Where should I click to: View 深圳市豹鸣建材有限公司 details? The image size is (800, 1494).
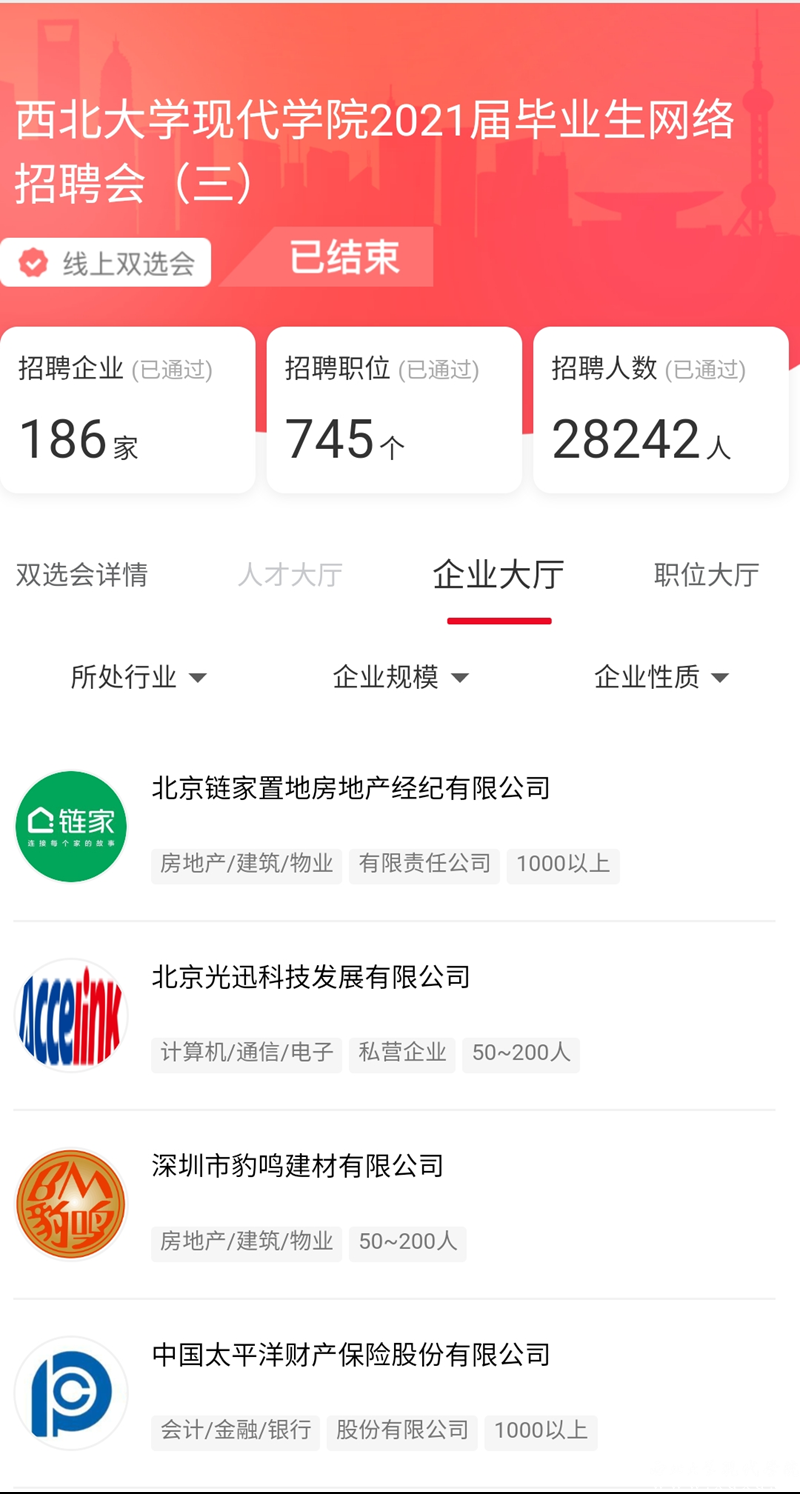point(298,1166)
